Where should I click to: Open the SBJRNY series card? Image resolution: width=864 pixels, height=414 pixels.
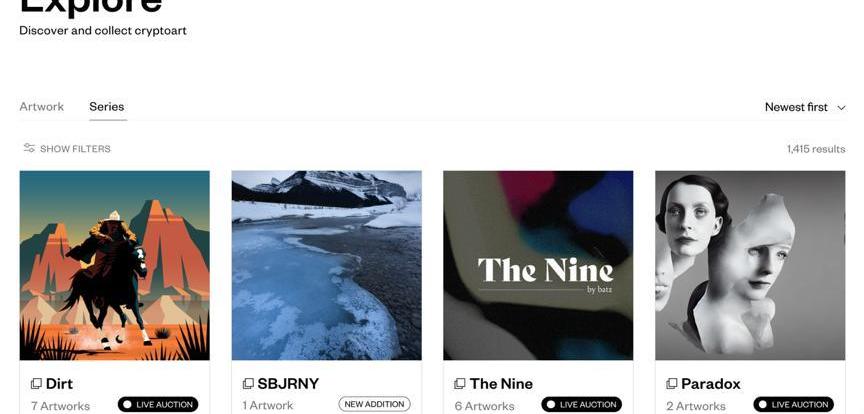click(326, 265)
